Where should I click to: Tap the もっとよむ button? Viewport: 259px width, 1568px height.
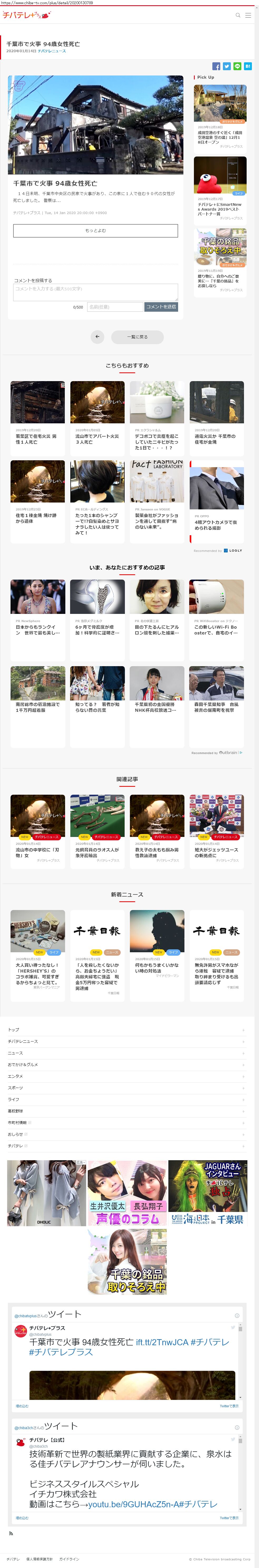95,231
